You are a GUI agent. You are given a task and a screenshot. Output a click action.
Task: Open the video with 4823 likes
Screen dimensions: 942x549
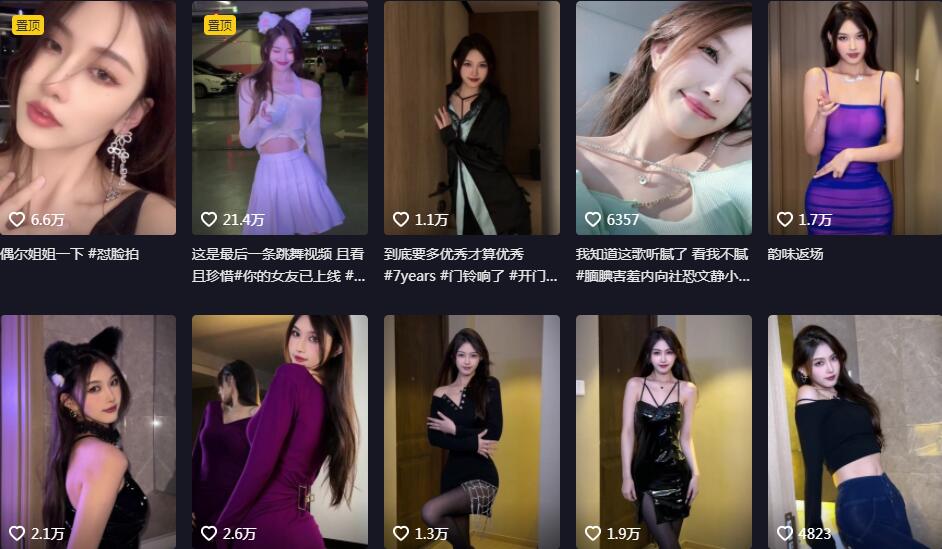tap(854, 430)
